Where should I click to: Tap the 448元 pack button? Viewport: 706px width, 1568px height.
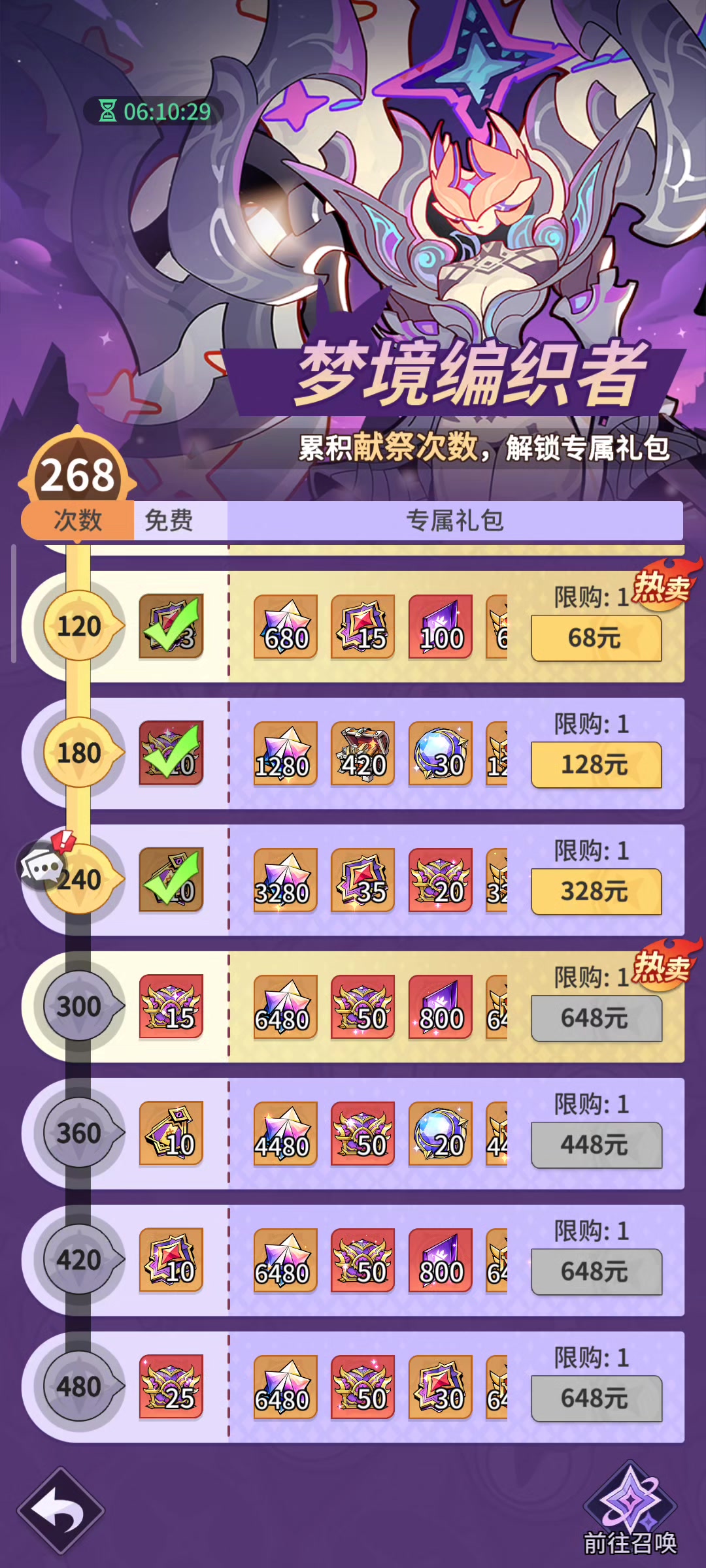tap(596, 1145)
